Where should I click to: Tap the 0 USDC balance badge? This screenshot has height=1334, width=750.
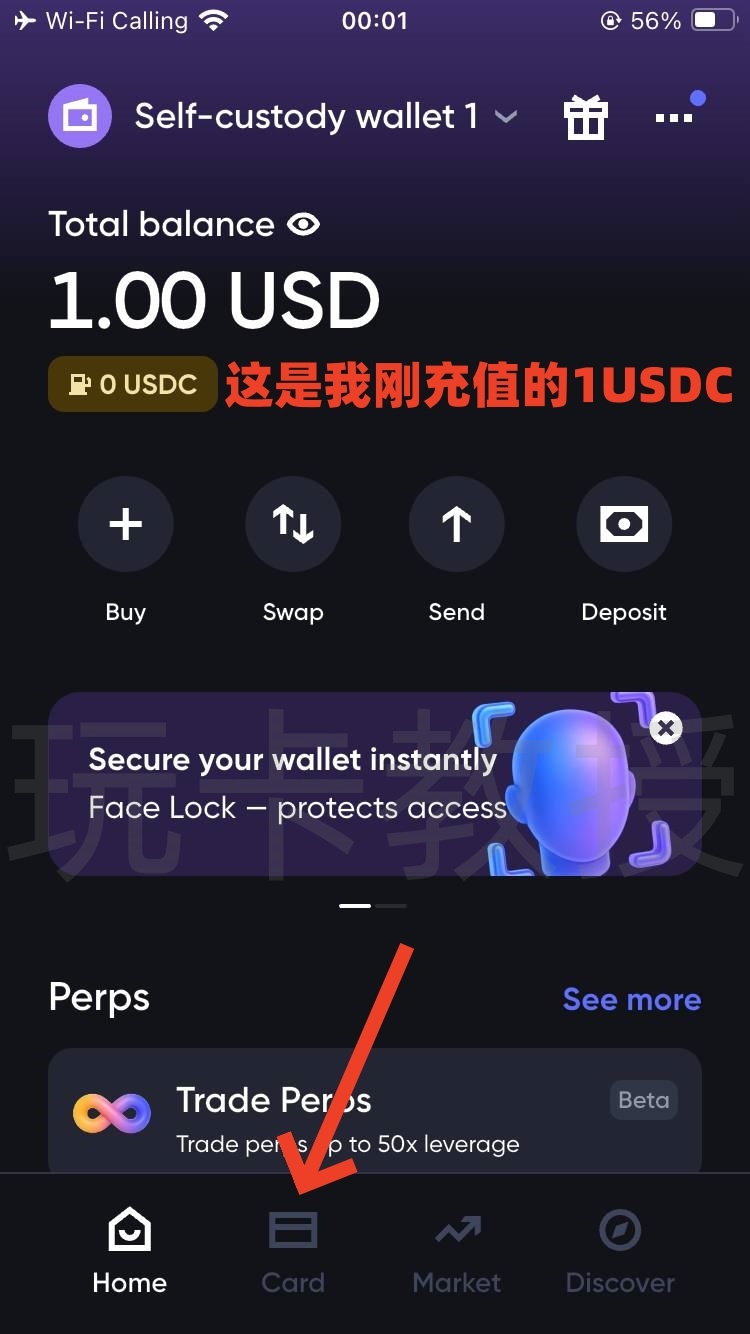[132, 383]
